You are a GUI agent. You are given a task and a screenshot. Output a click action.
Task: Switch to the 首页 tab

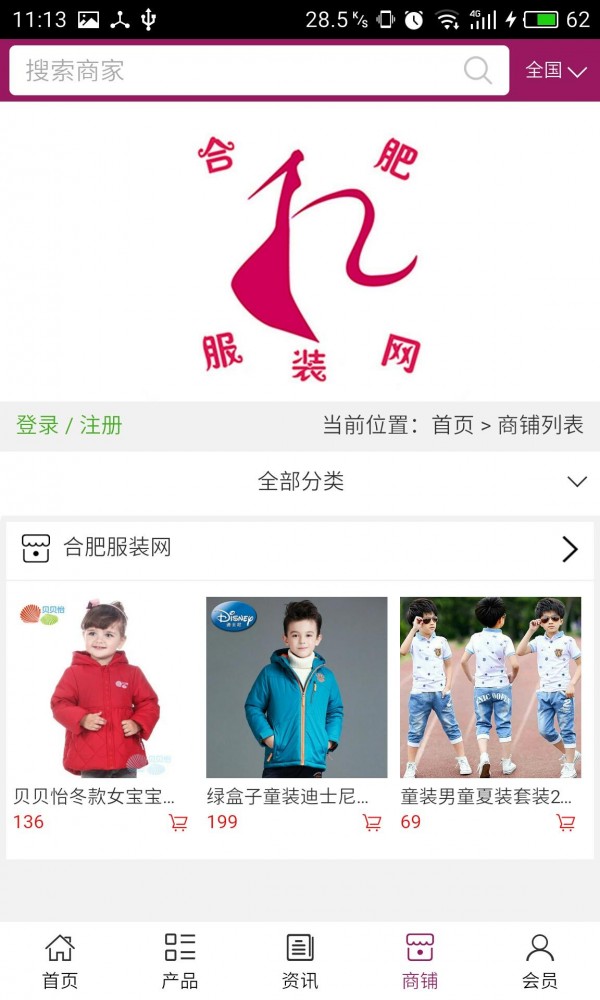pyautogui.click(x=60, y=960)
